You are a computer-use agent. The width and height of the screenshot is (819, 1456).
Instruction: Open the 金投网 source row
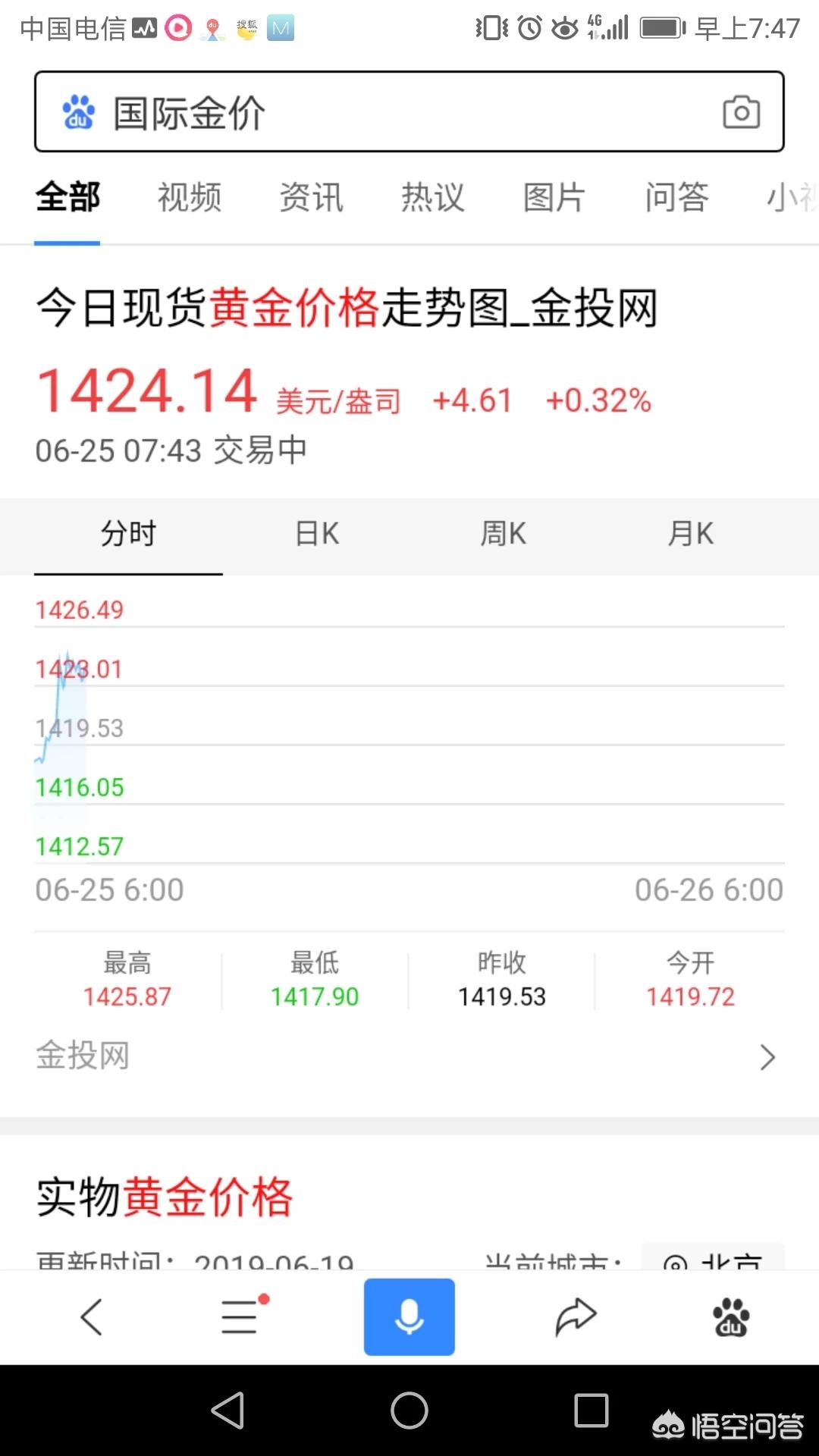click(x=409, y=1056)
